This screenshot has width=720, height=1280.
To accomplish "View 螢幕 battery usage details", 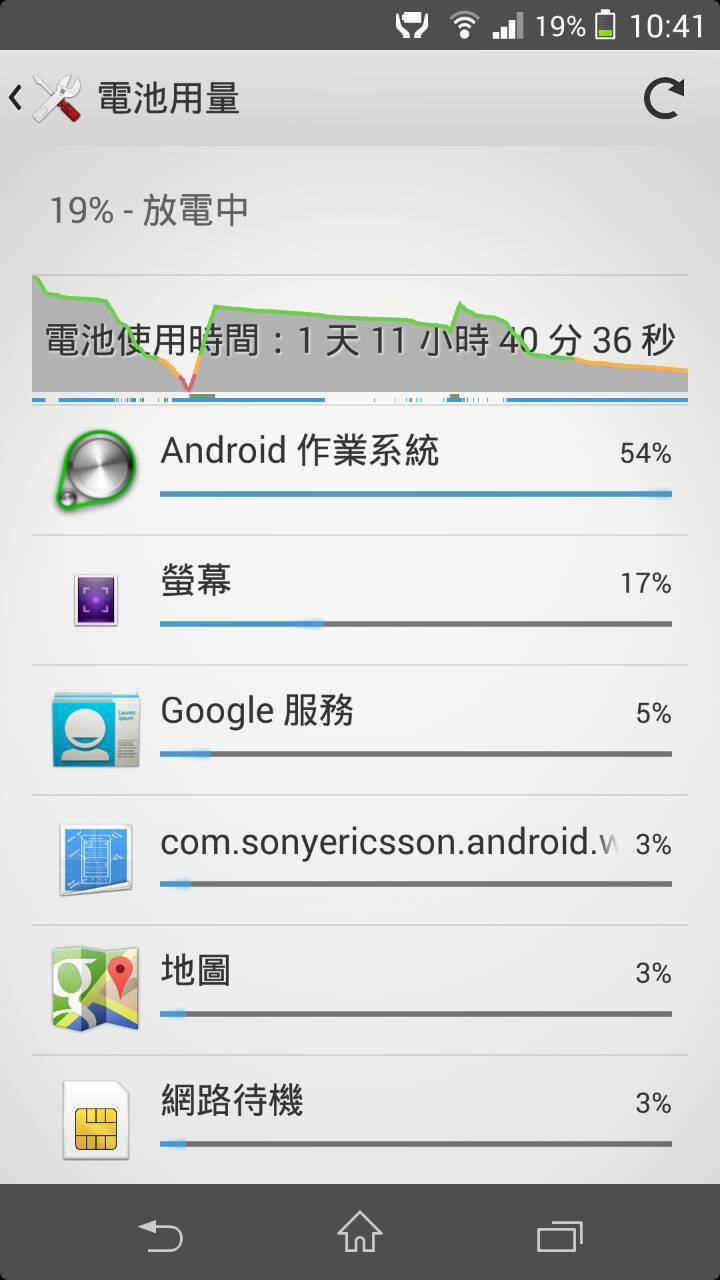I will (x=360, y=600).
